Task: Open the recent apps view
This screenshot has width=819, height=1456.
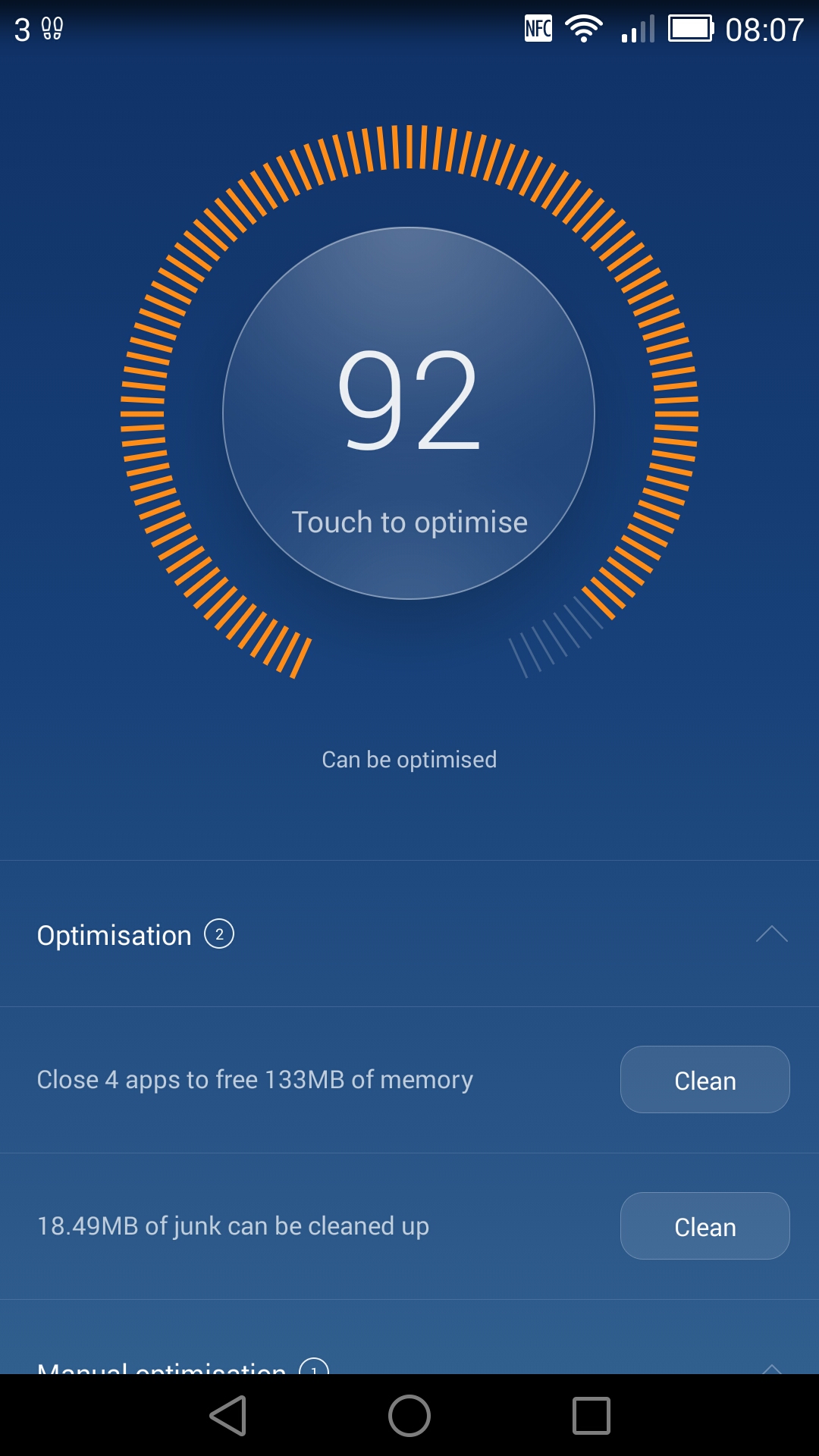Action: coord(591,1416)
